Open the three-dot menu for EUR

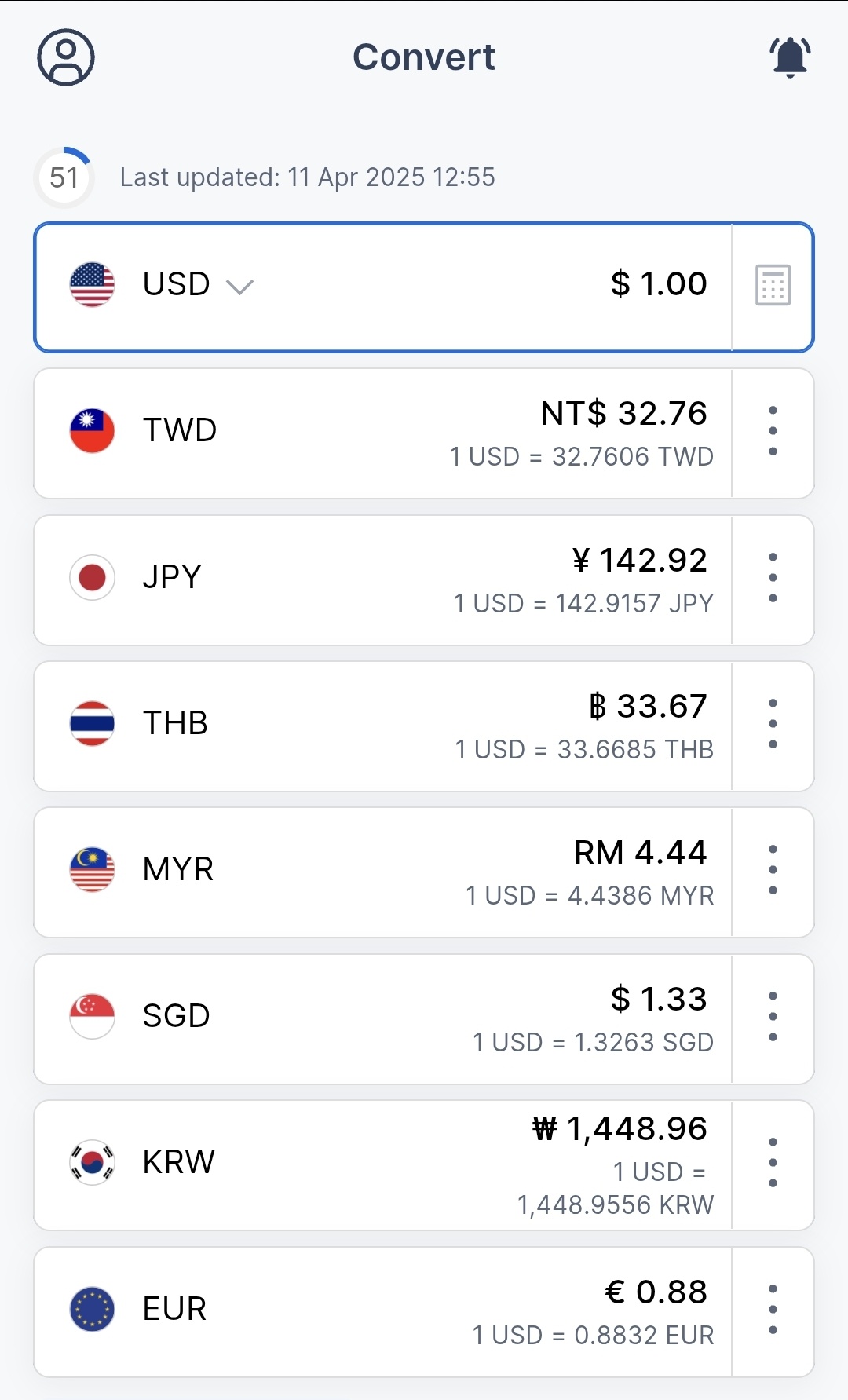[773, 1310]
